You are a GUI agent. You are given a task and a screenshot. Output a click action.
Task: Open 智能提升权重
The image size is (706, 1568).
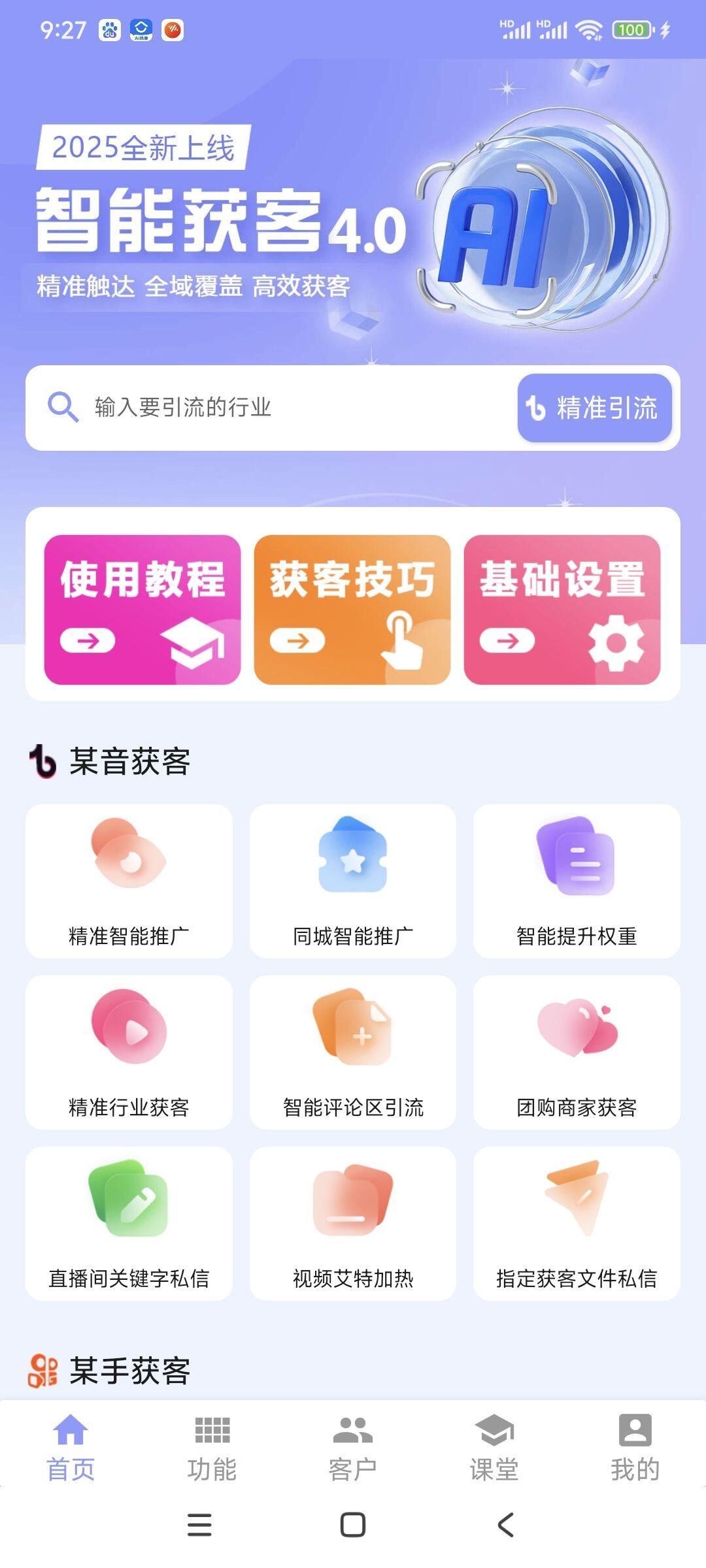coord(577,881)
